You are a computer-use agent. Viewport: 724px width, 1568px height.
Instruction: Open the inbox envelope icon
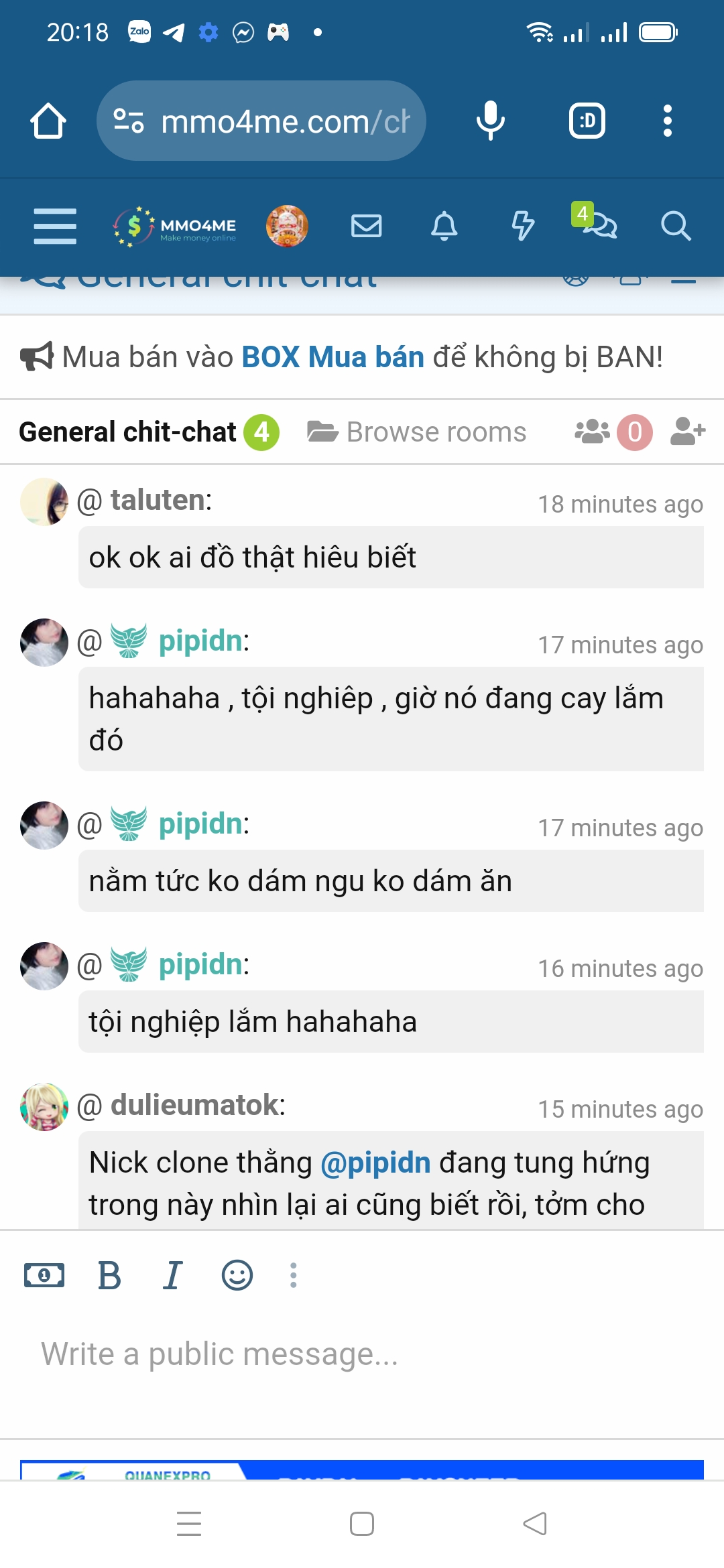(366, 226)
